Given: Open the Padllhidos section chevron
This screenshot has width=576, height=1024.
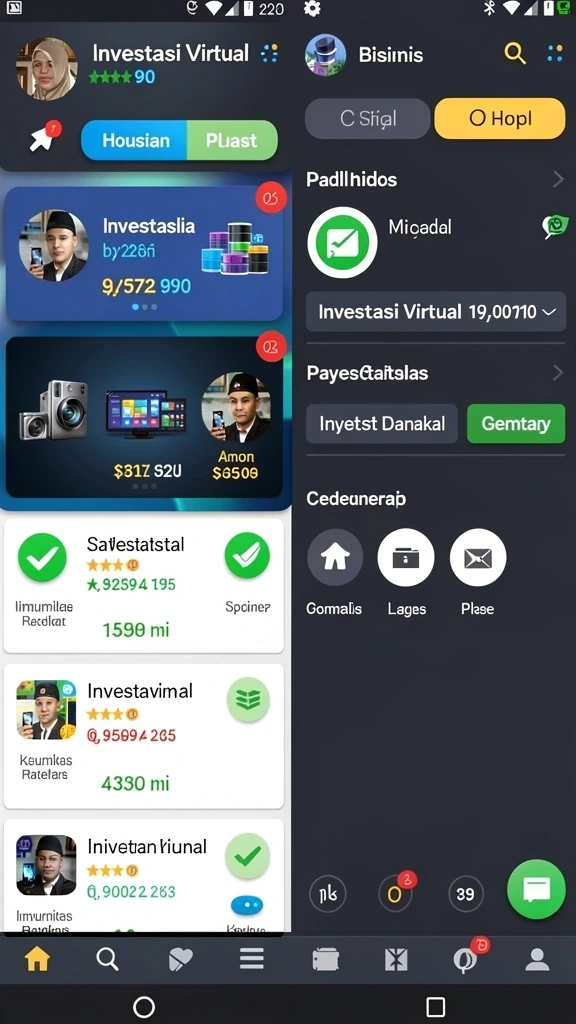Looking at the screenshot, I should point(558,180).
